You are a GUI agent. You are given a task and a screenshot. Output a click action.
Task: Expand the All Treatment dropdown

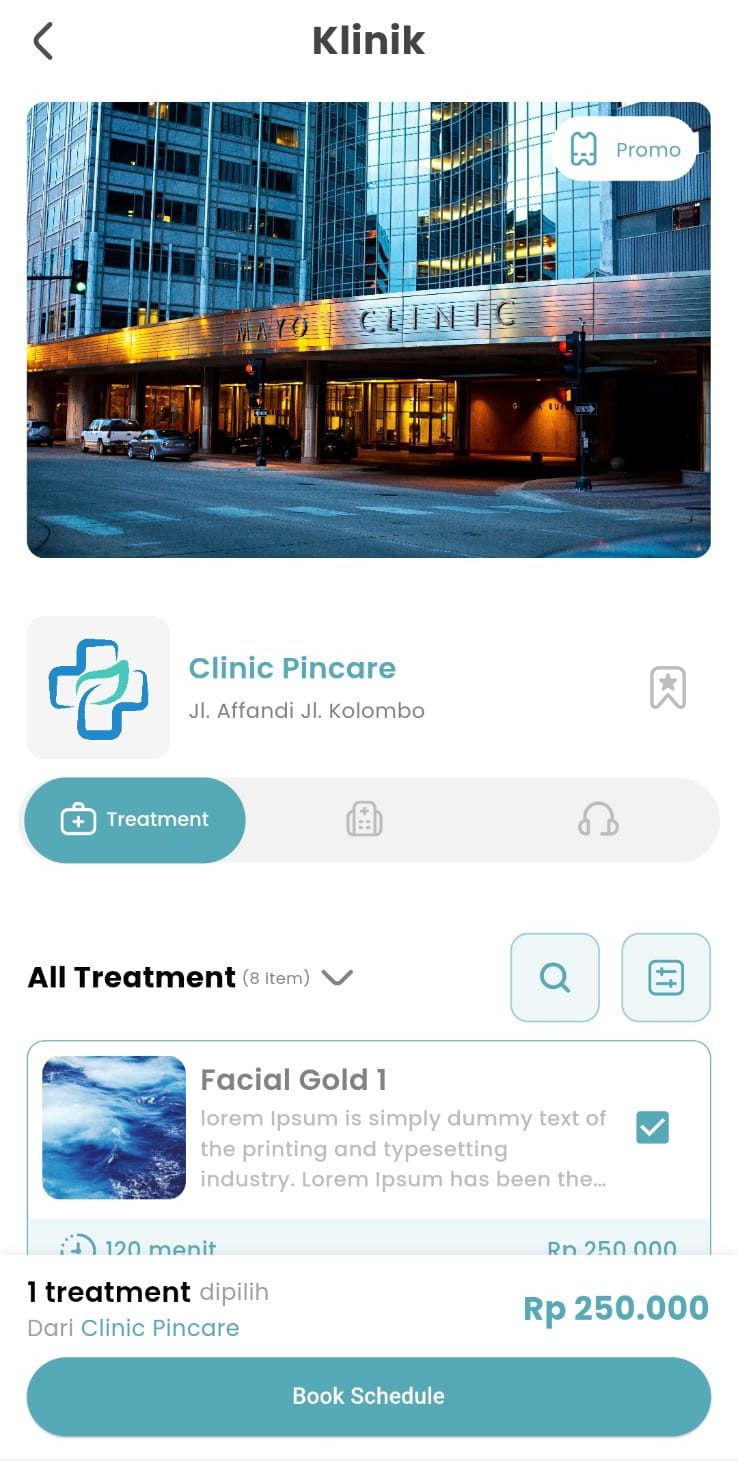click(337, 977)
